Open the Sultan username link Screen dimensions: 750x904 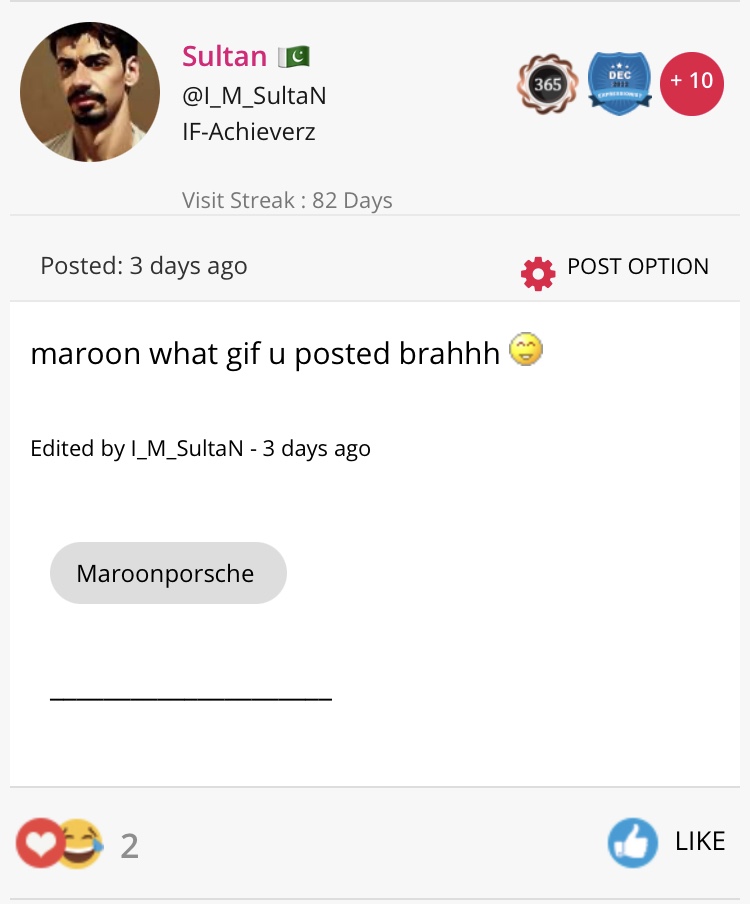(224, 56)
